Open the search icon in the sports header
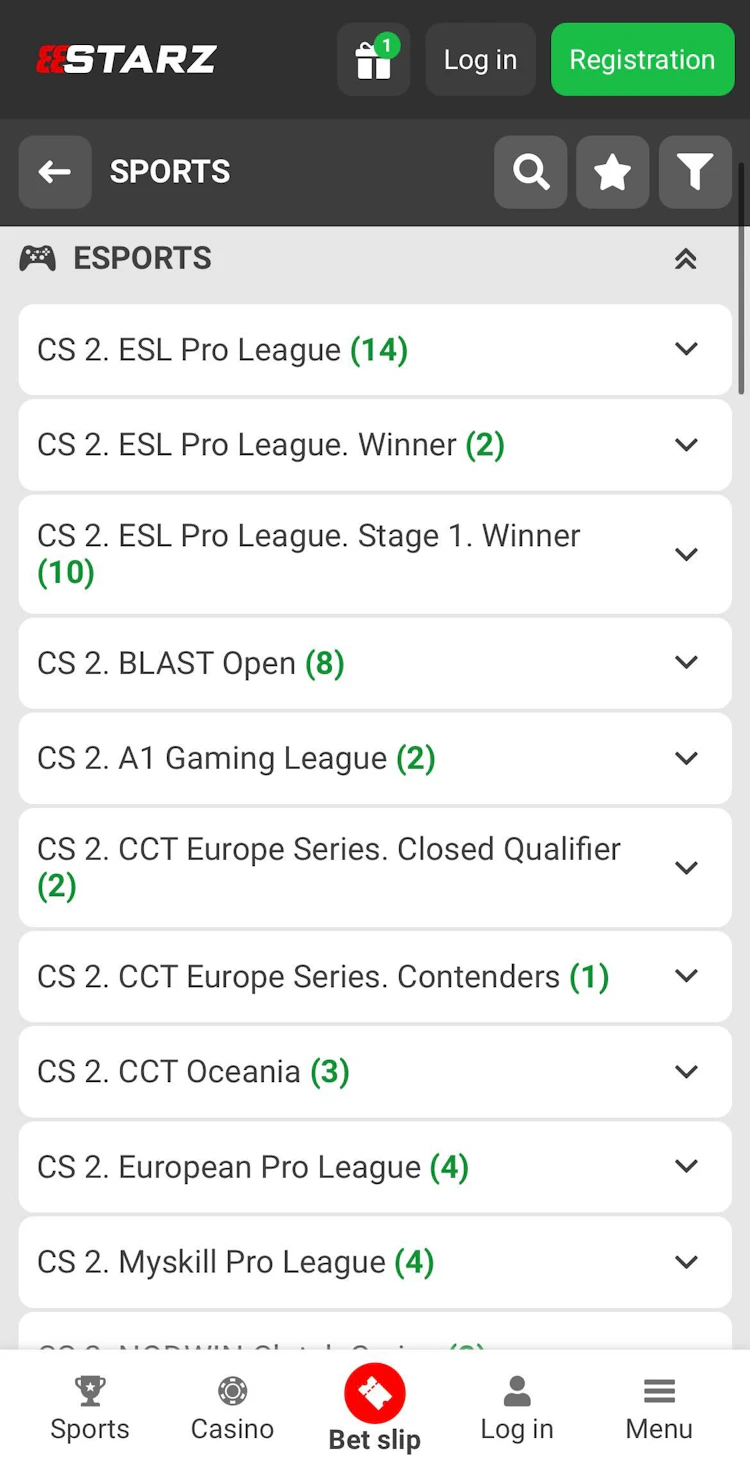 (530, 172)
